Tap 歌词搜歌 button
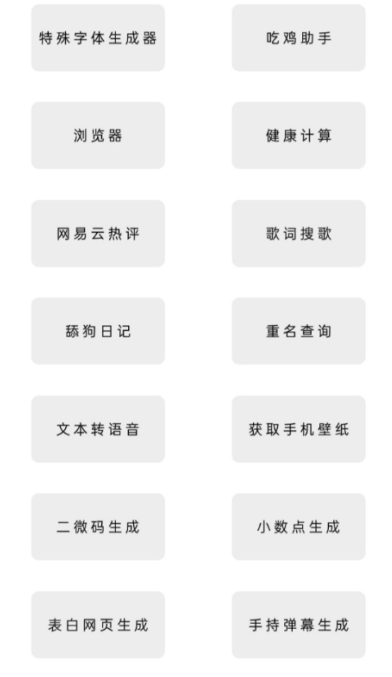This screenshot has width=392, height=677. click(x=299, y=234)
